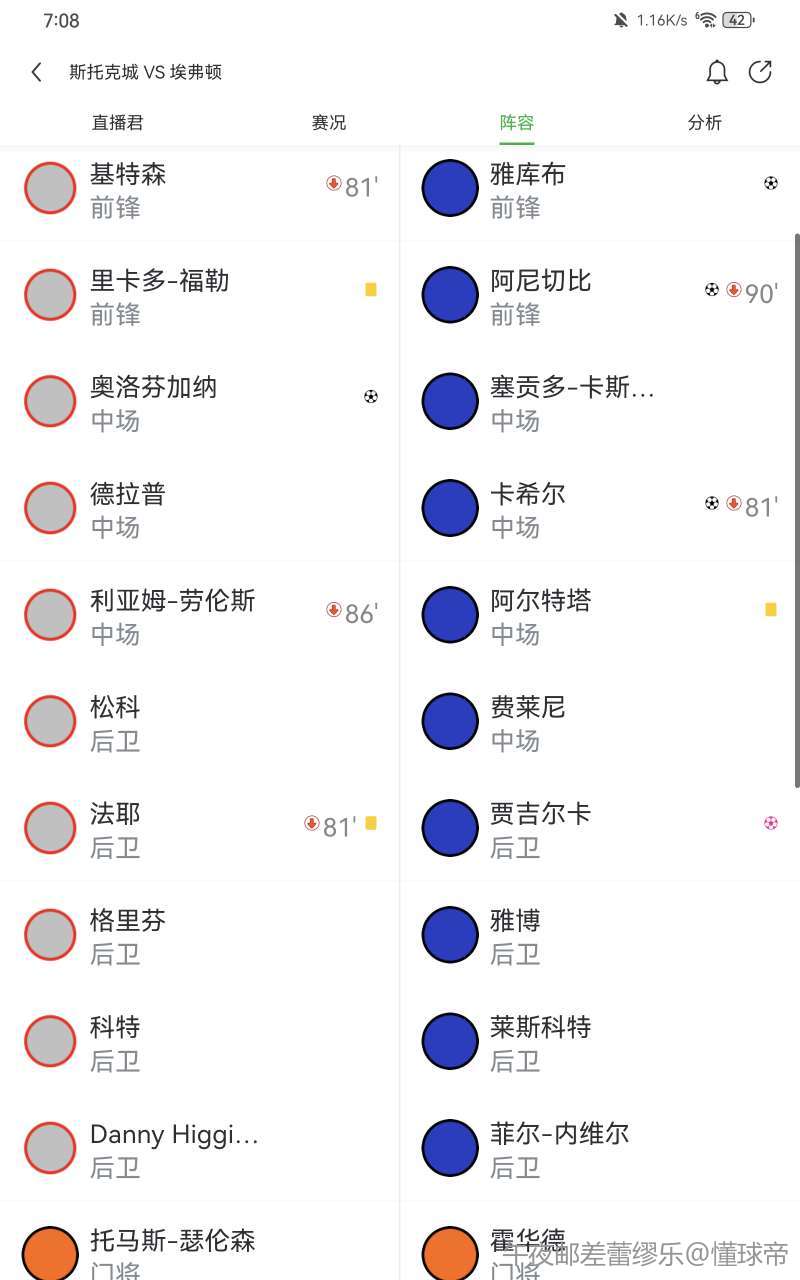800x1280 pixels.
Task: Switch to the 分析 tab
Action: pos(705,122)
